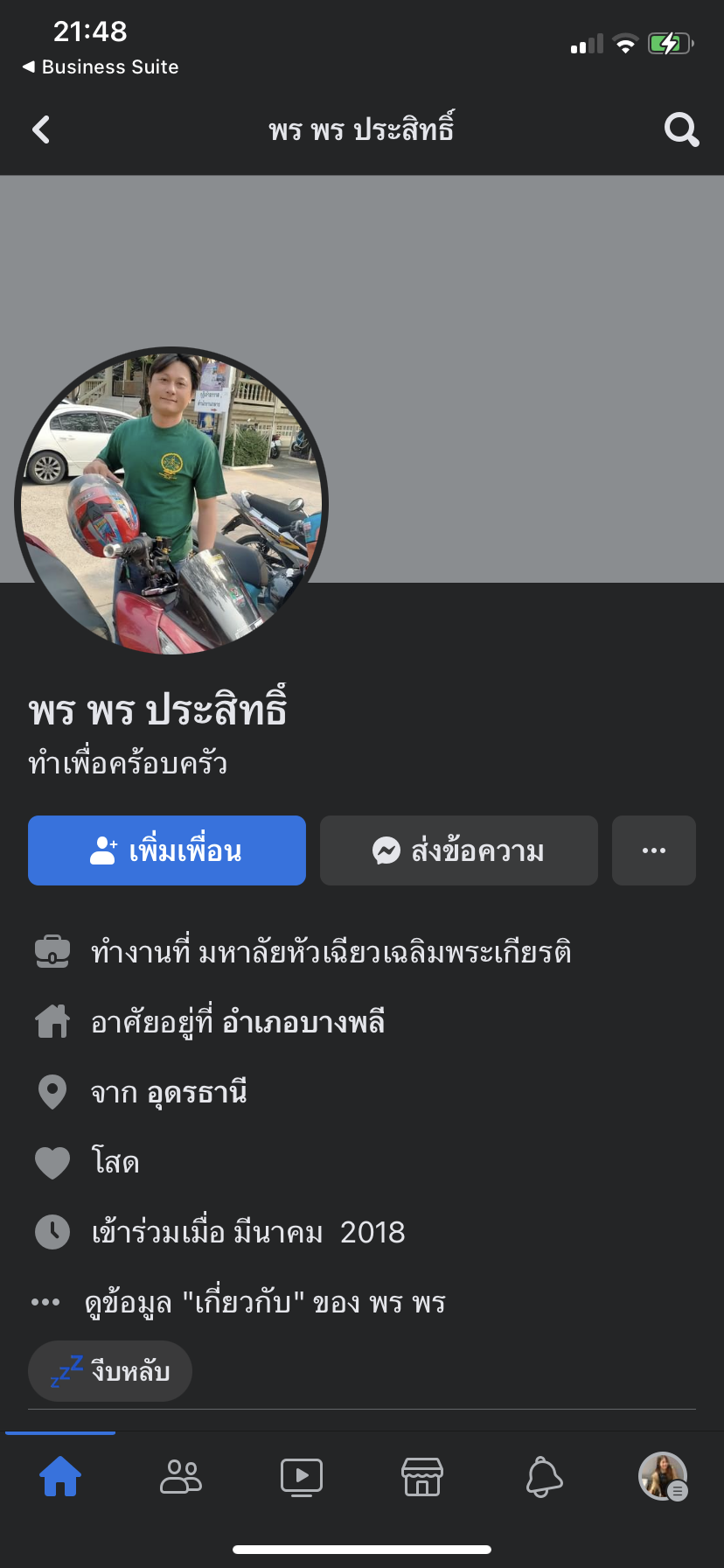See About info ดูข้อมูล "เกี่ยวกับ" ของ พร พร

265,1302
